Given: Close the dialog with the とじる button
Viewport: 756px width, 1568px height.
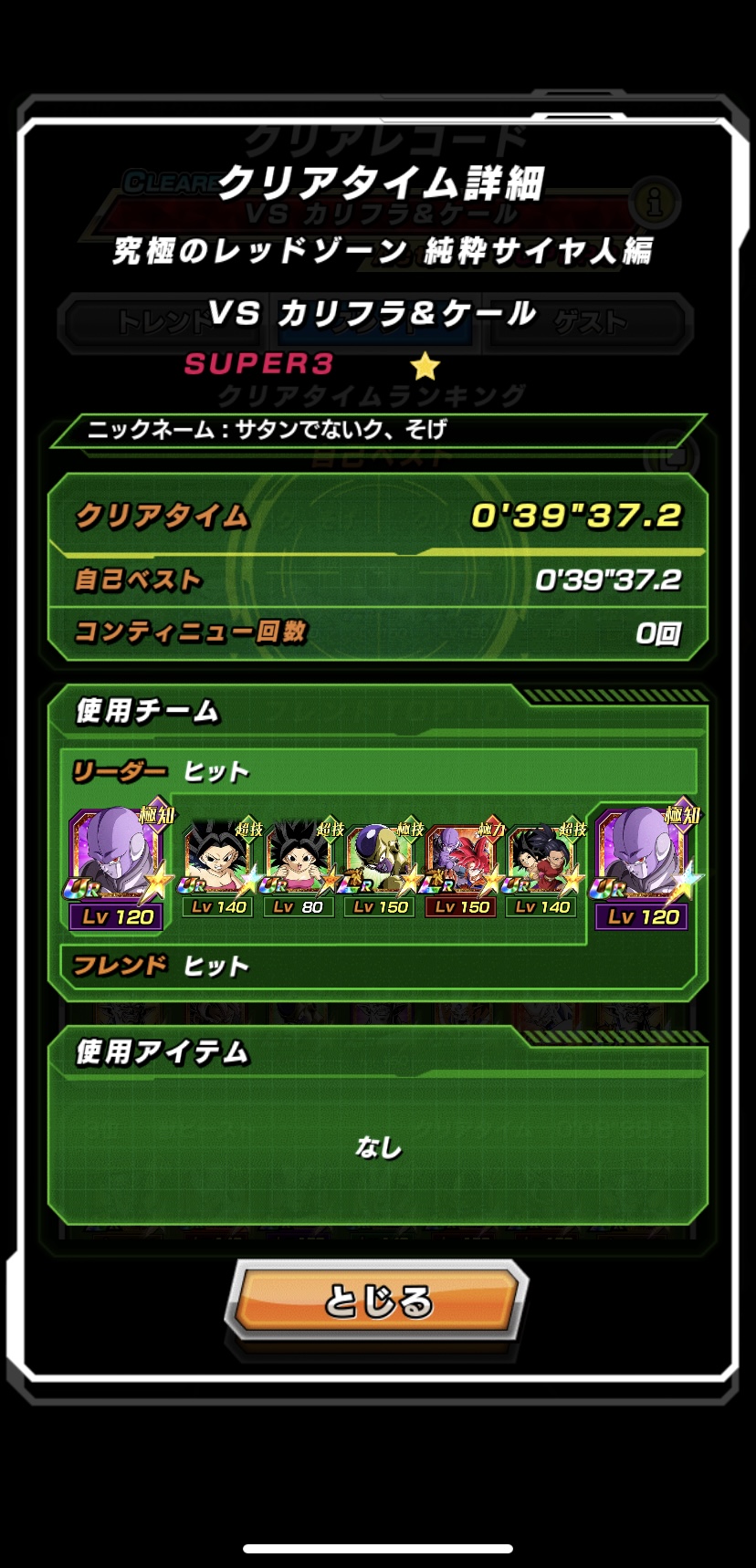Looking at the screenshot, I should (x=377, y=1300).
